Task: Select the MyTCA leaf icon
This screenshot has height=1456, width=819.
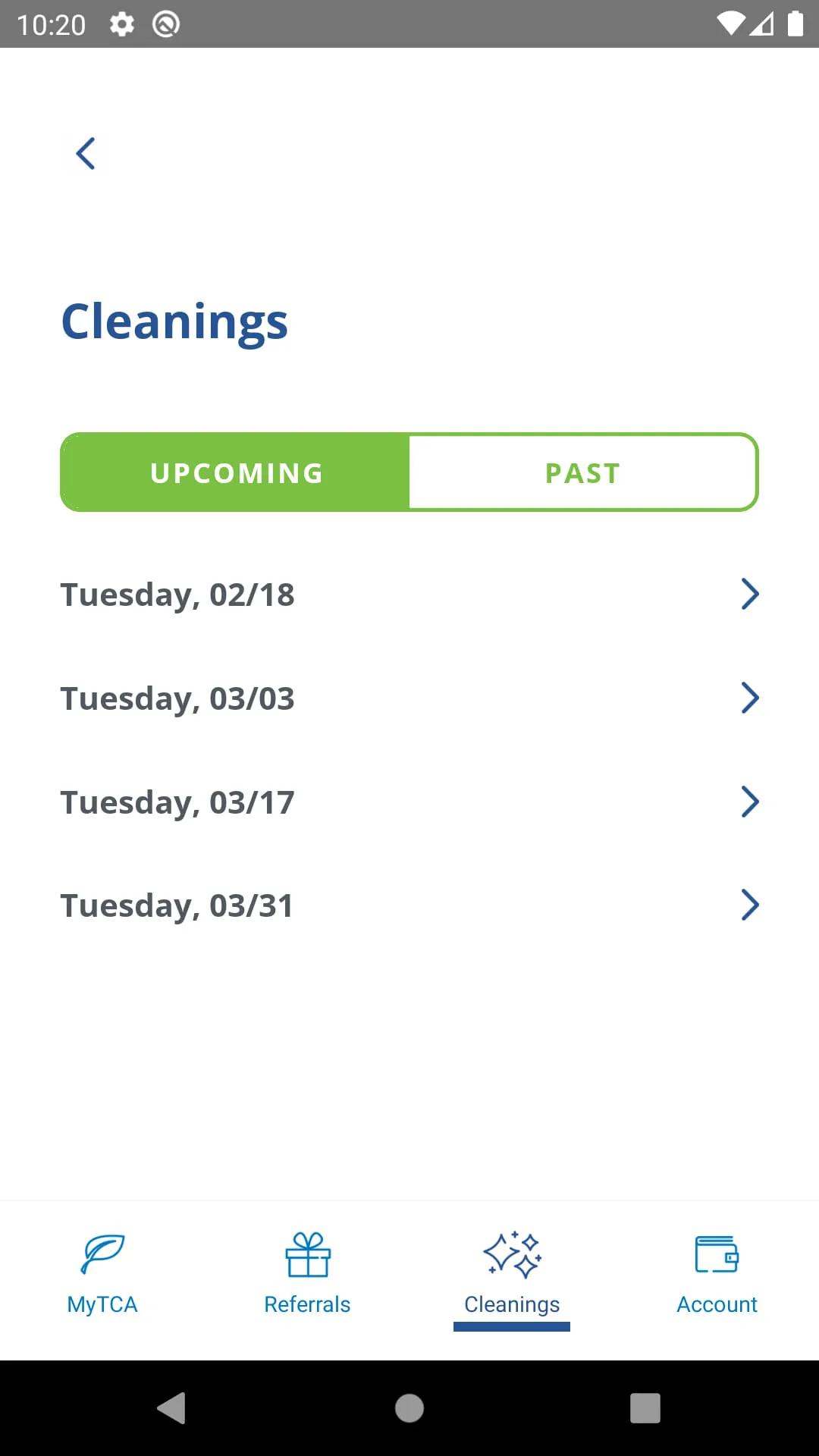Action: pos(102,1255)
